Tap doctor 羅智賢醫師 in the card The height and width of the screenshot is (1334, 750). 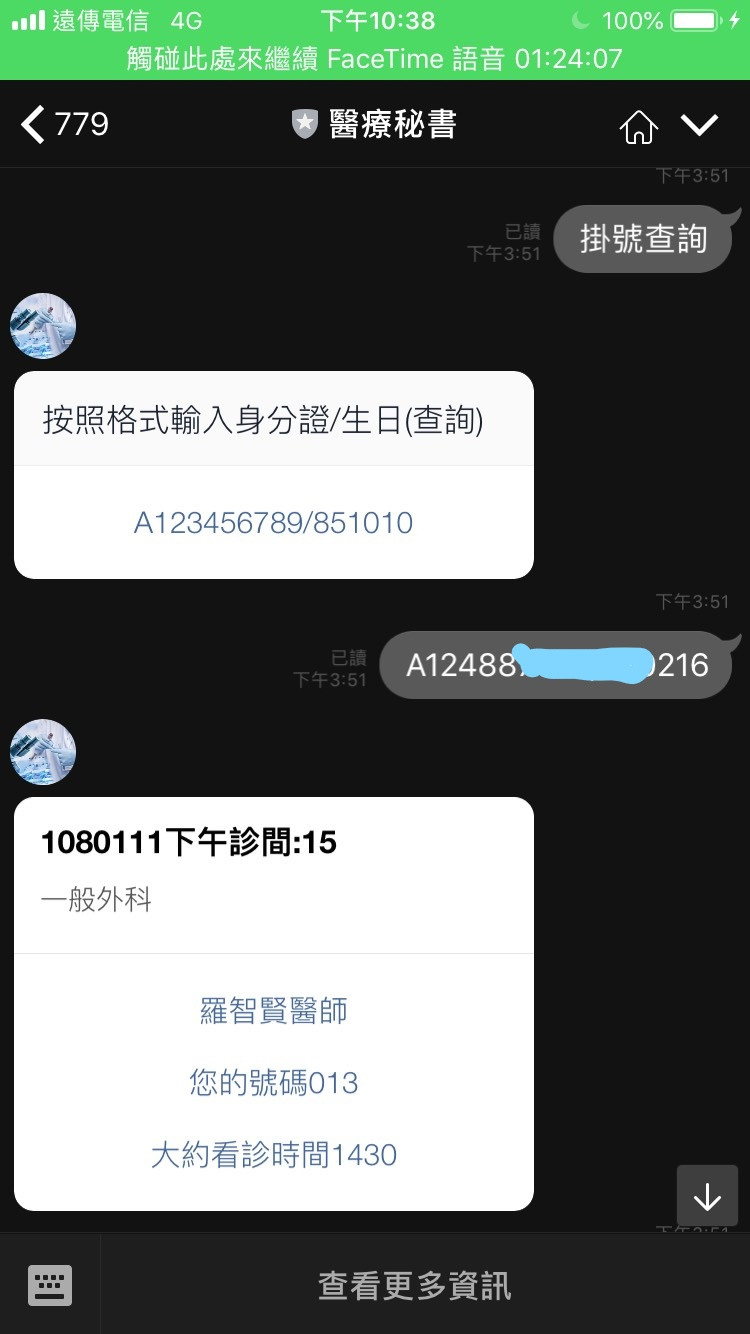(x=273, y=1011)
